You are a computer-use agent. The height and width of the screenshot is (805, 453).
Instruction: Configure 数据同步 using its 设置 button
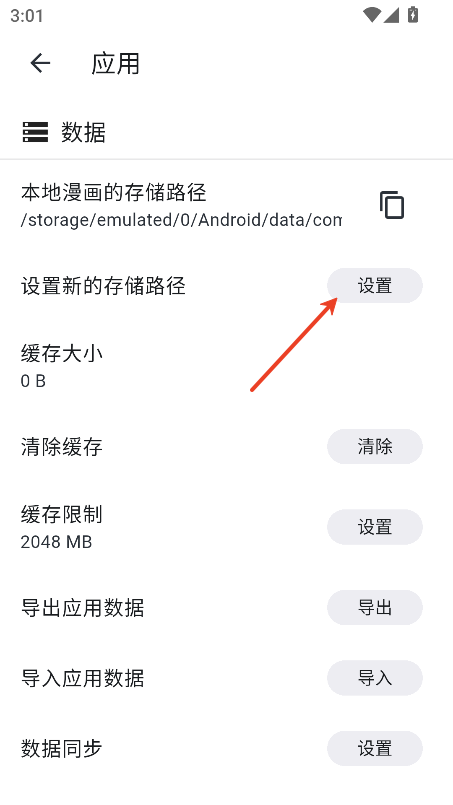coord(375,749)
